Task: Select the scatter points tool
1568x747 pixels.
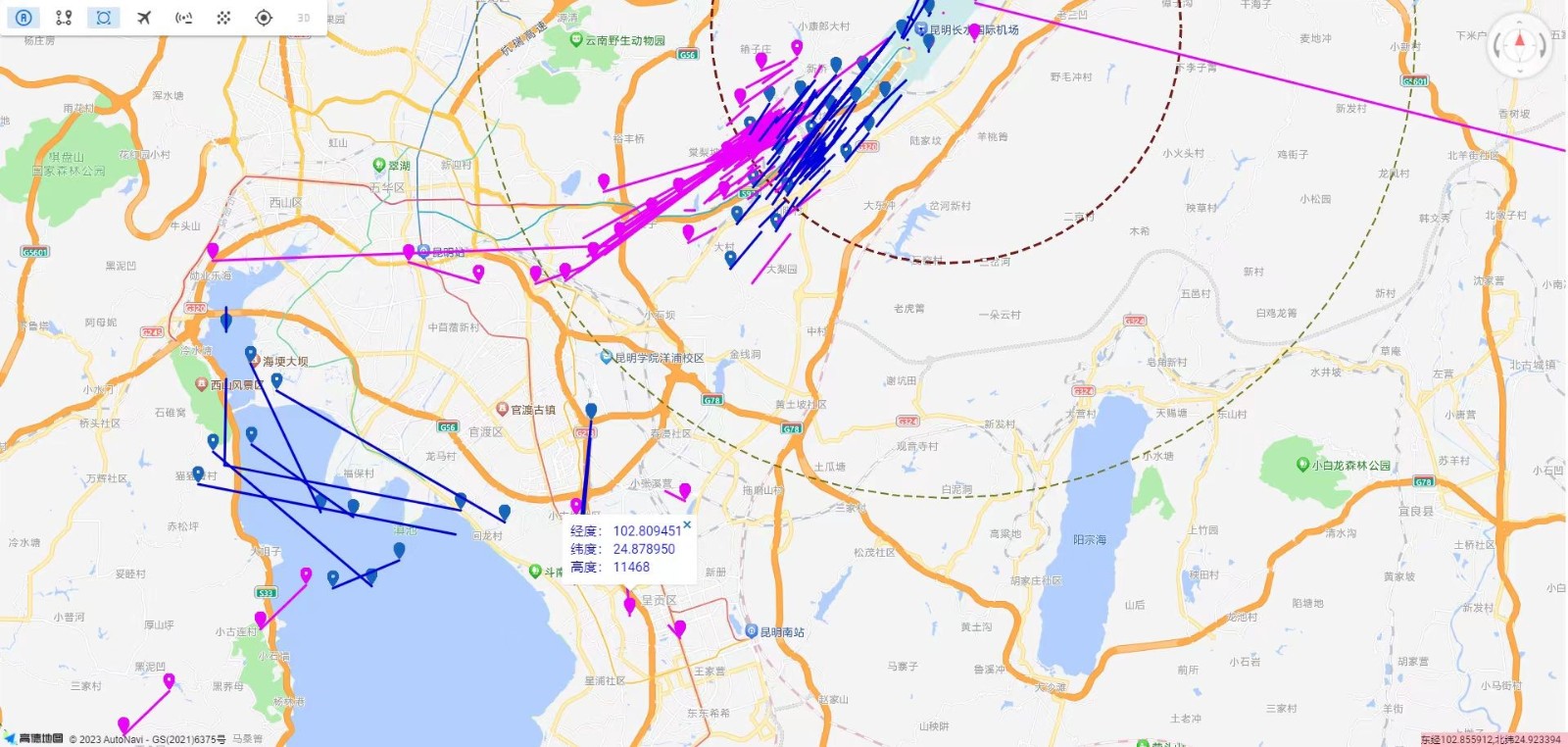Action: [223, 18]
